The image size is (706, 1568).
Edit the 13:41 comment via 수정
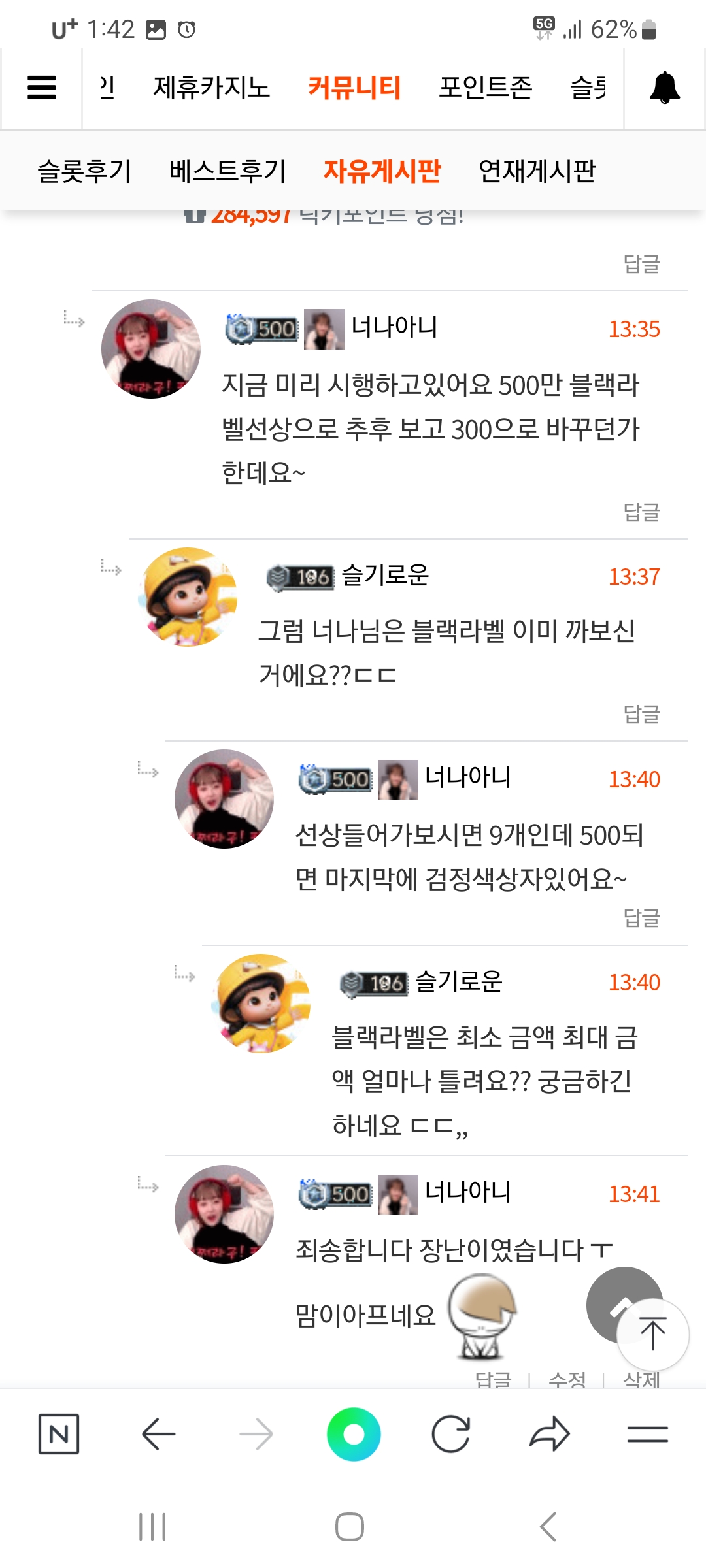coord(567,1379)
